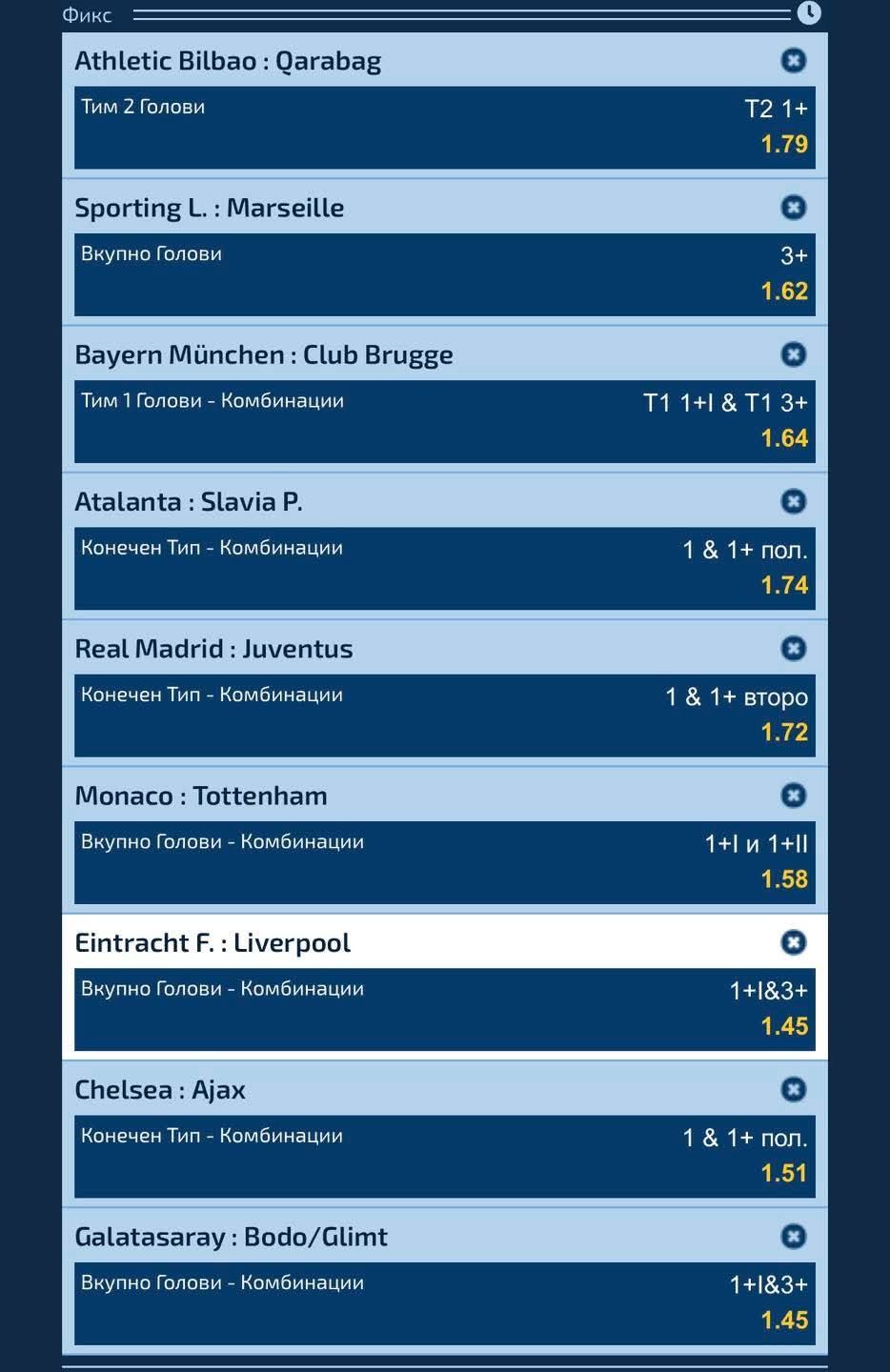Remove the Sporting L. : Marseille selection
The height and width of the screenshot is (1372, 890).
(x=793, y=208)
